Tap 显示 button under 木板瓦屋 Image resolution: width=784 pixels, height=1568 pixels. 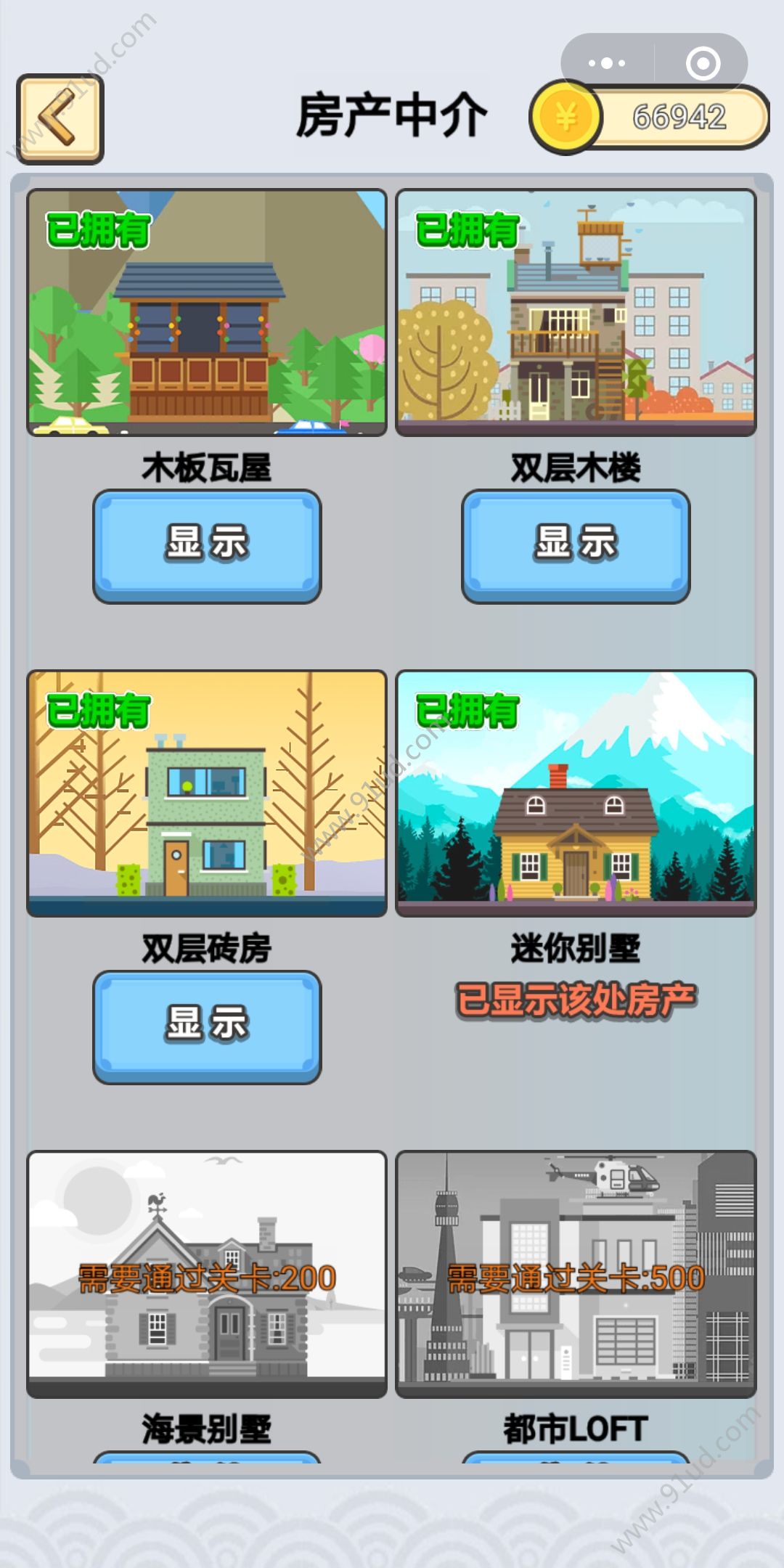207,545
